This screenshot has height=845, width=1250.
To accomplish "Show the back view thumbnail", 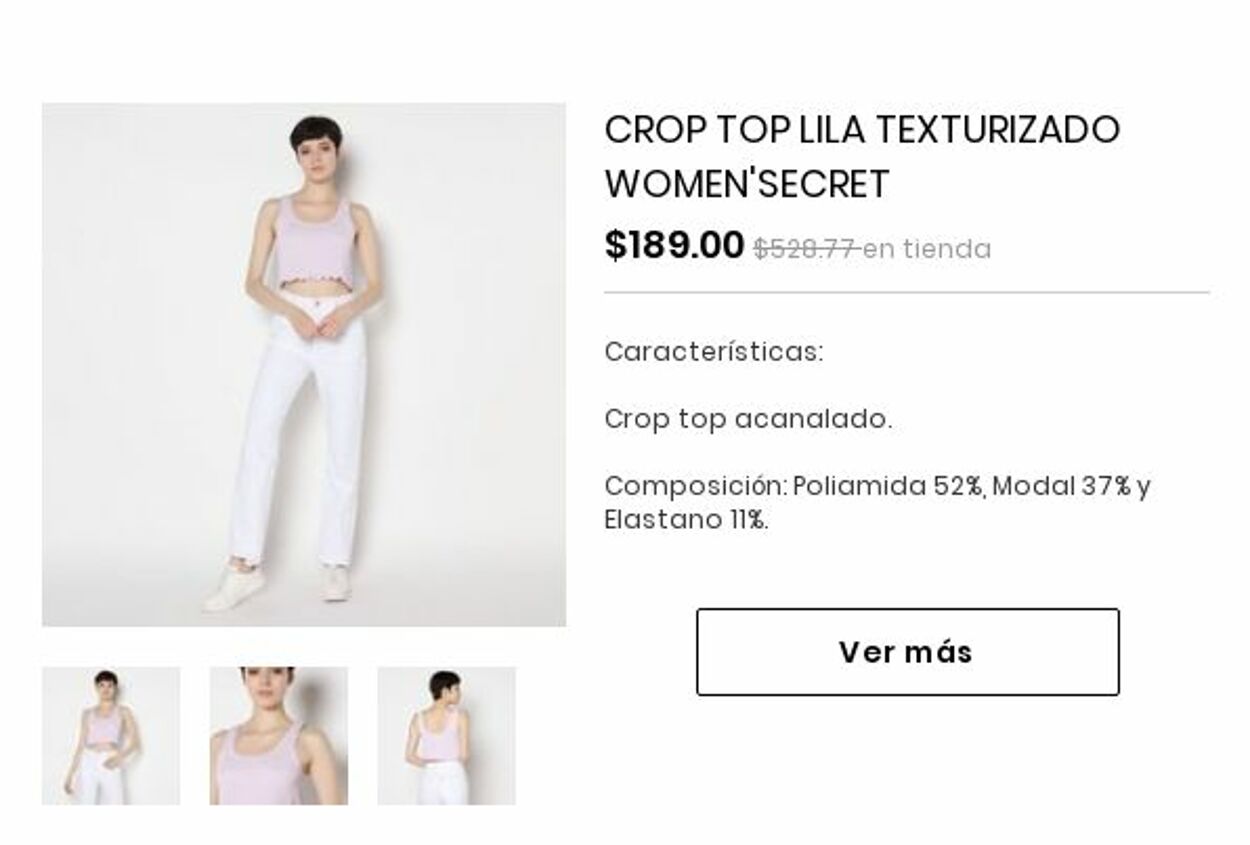I will (x=446, y=736).
